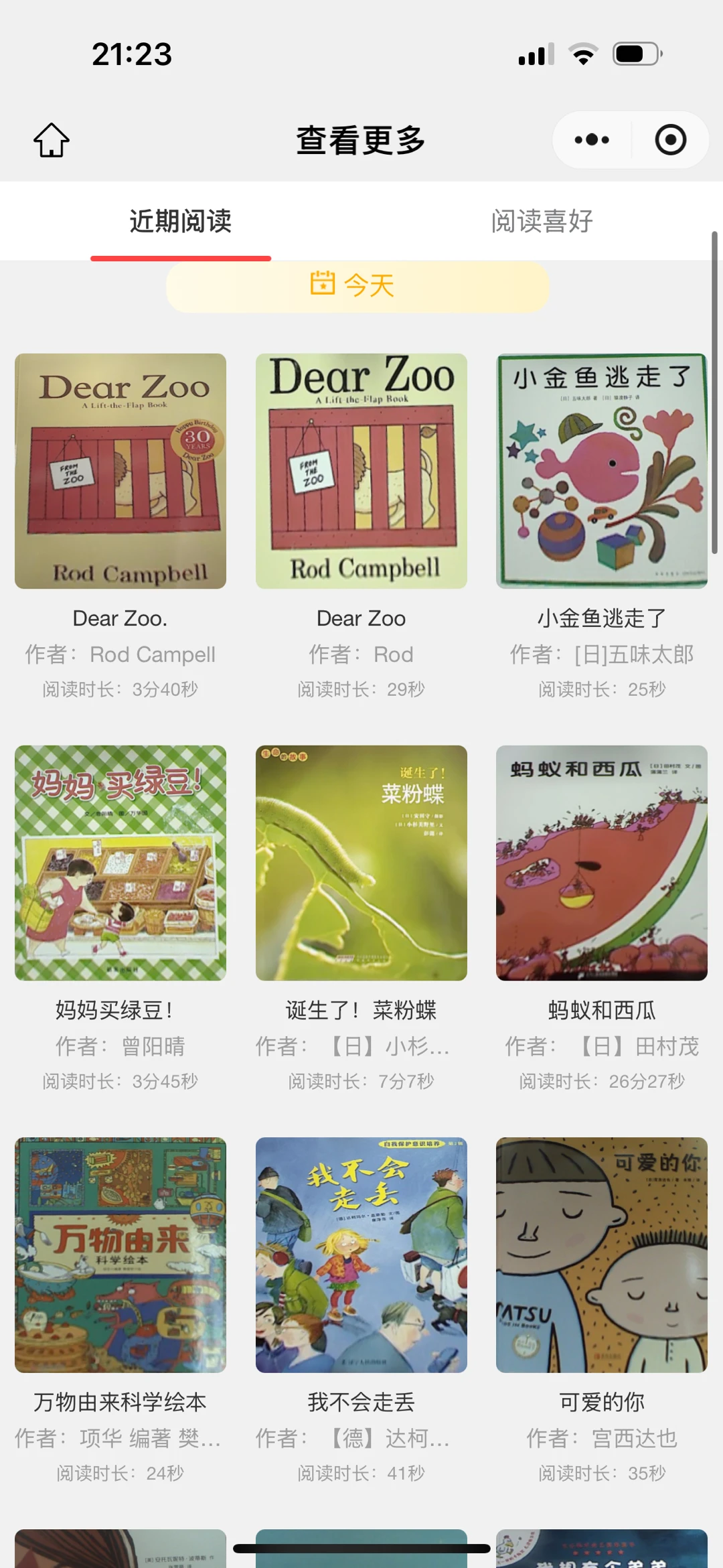
Task: Go to the home page icon
Action: tap(52, 140)
